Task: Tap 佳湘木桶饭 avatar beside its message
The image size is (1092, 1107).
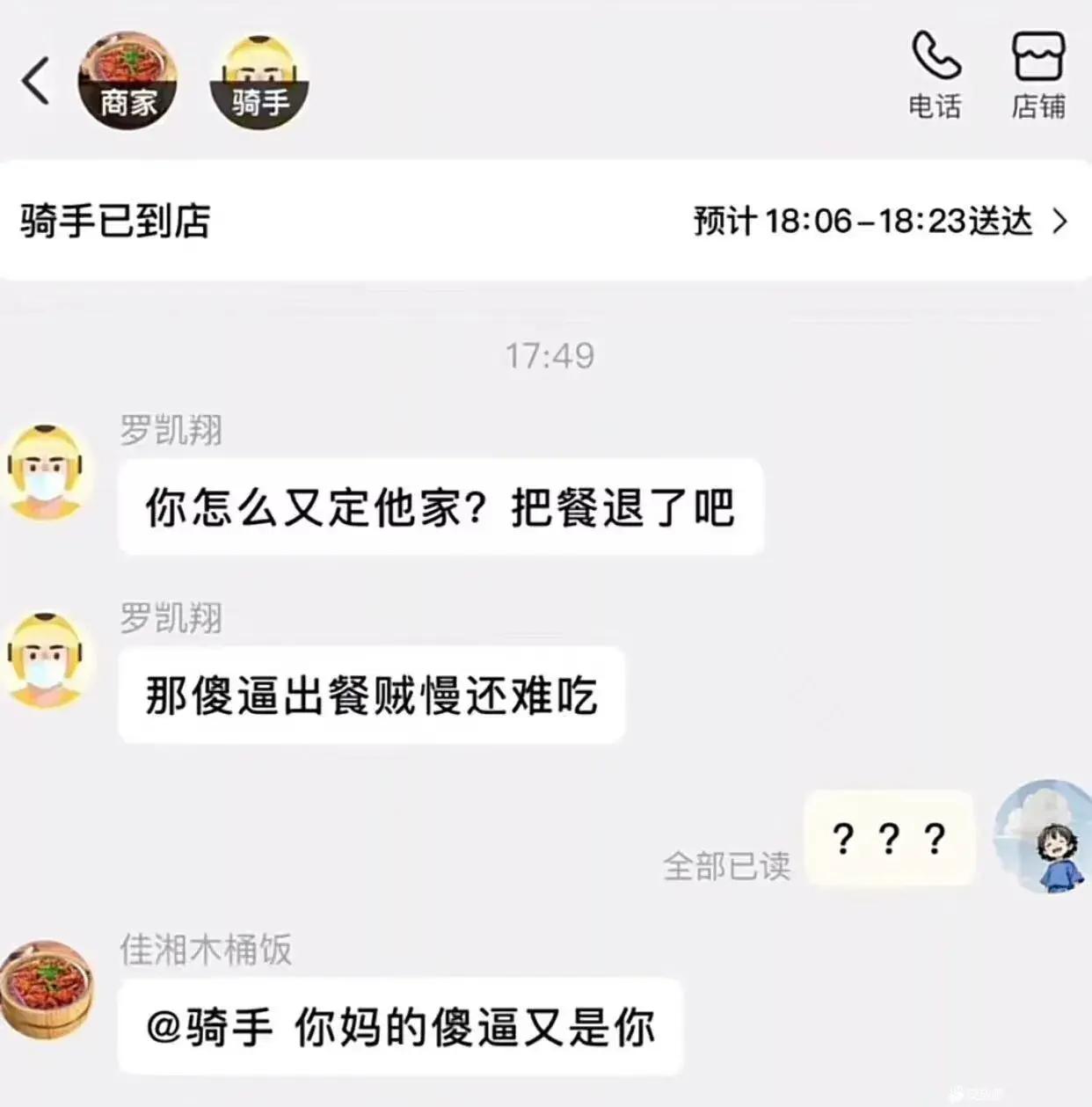Action: coord(46,991)
